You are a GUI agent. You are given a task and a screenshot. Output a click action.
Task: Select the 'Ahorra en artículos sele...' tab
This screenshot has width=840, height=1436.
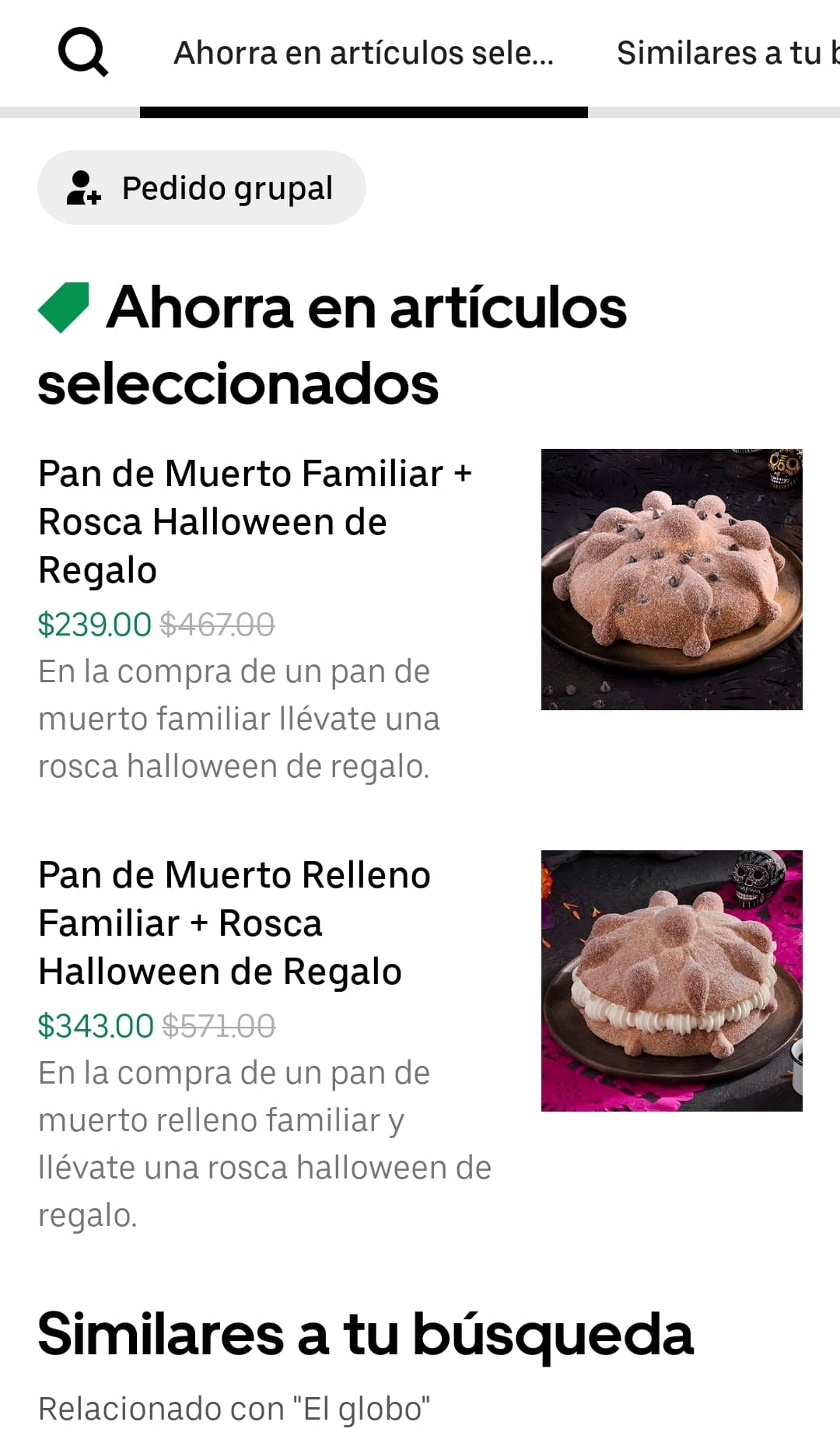[x=364, y=53]
